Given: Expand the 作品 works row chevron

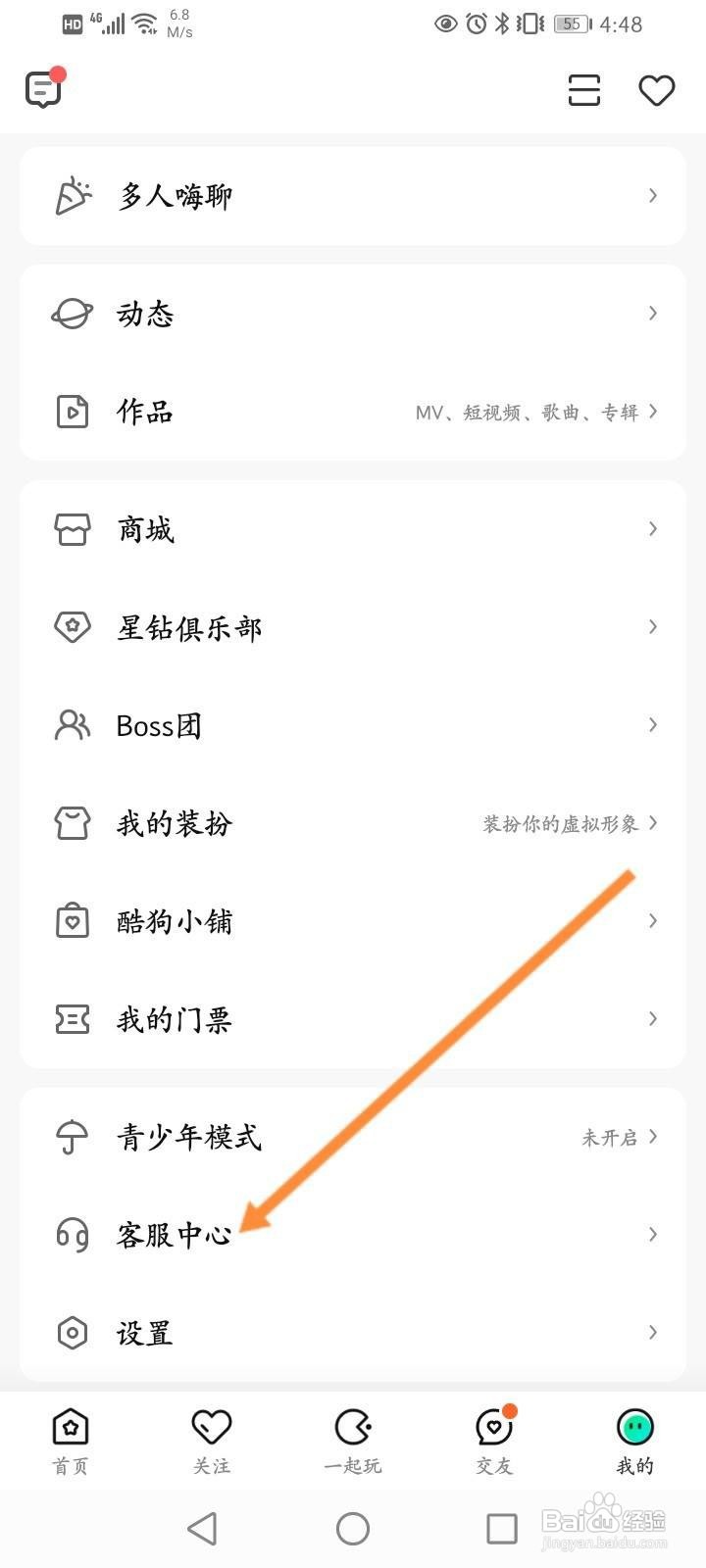Looking at the screenshot, I should point(653,412).
